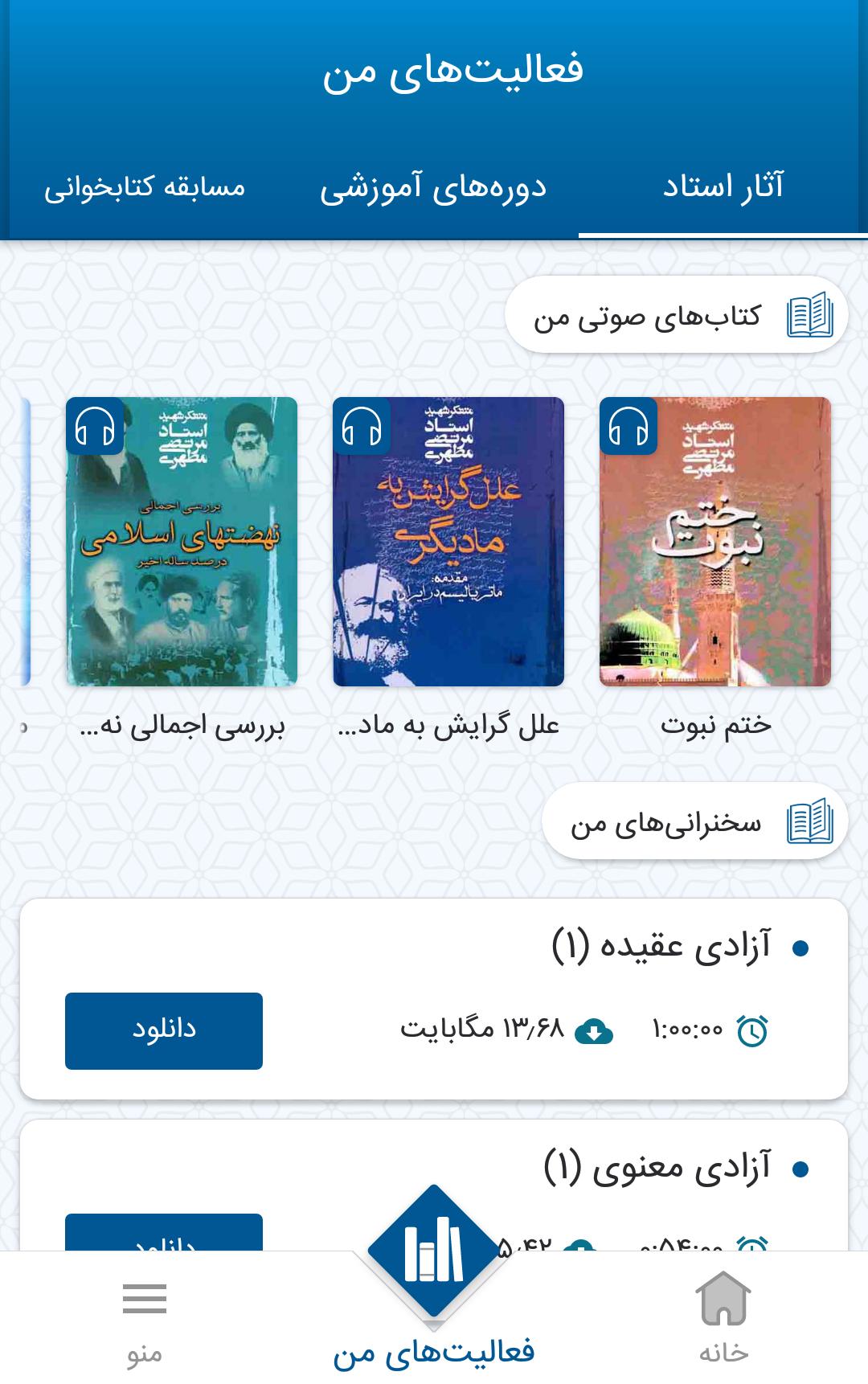Open the علل گرایش به مادیگری audiobook

(448, 542)
